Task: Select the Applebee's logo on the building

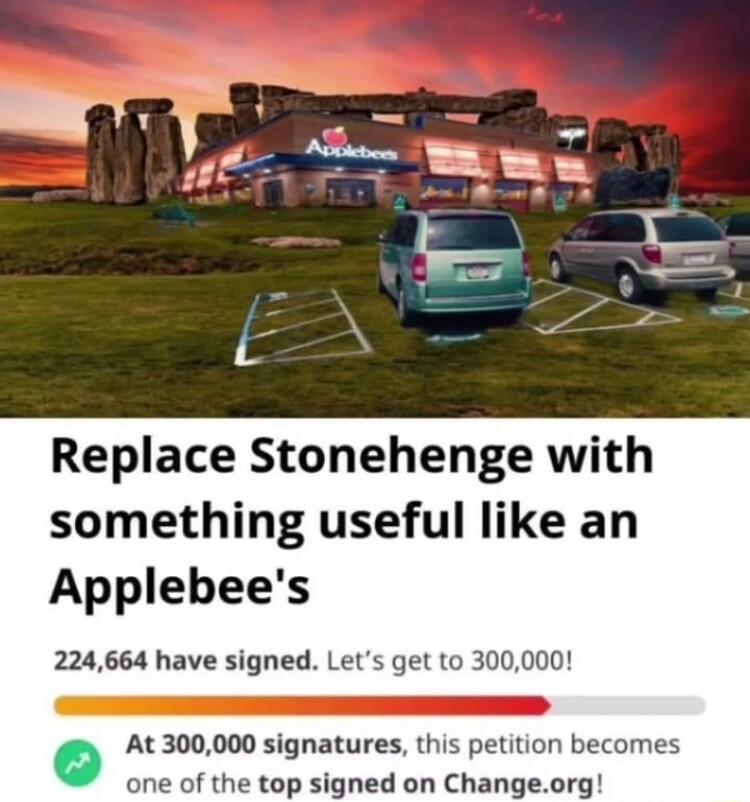Action: click(x=349, y=143)
